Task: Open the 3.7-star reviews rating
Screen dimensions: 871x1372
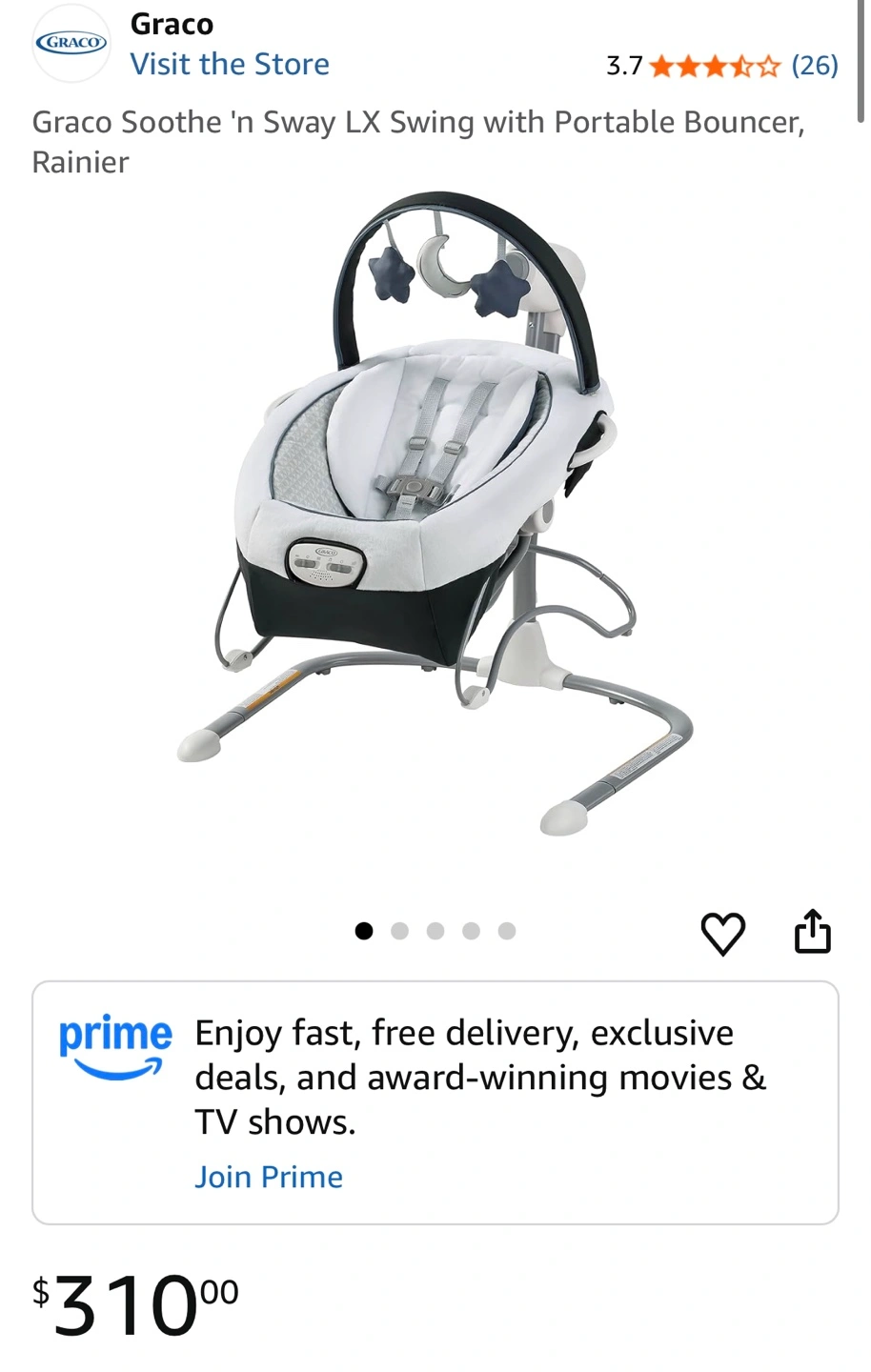Action: pyautogui.click(x=721, y=66)
